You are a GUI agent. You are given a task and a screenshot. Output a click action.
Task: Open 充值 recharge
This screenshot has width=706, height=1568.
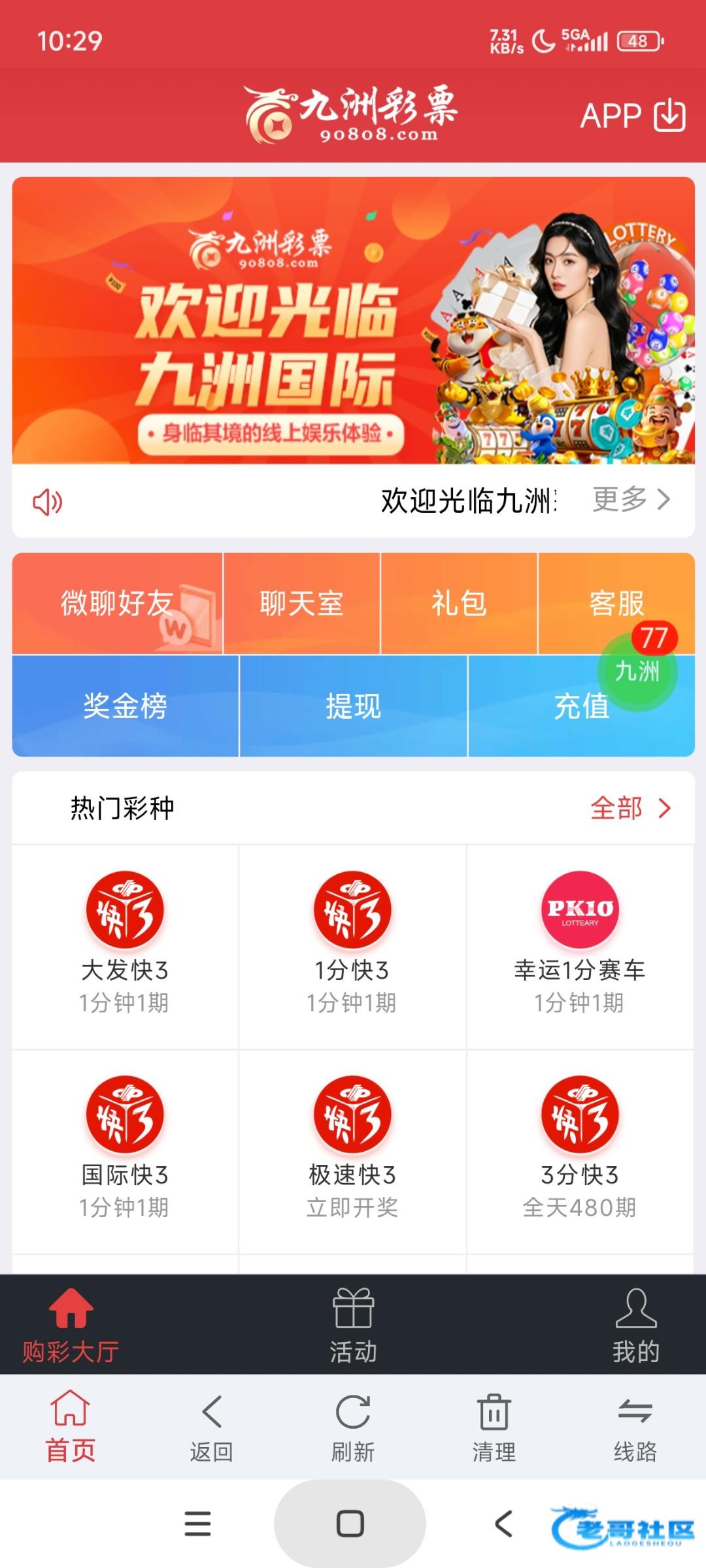click(581, 706)
